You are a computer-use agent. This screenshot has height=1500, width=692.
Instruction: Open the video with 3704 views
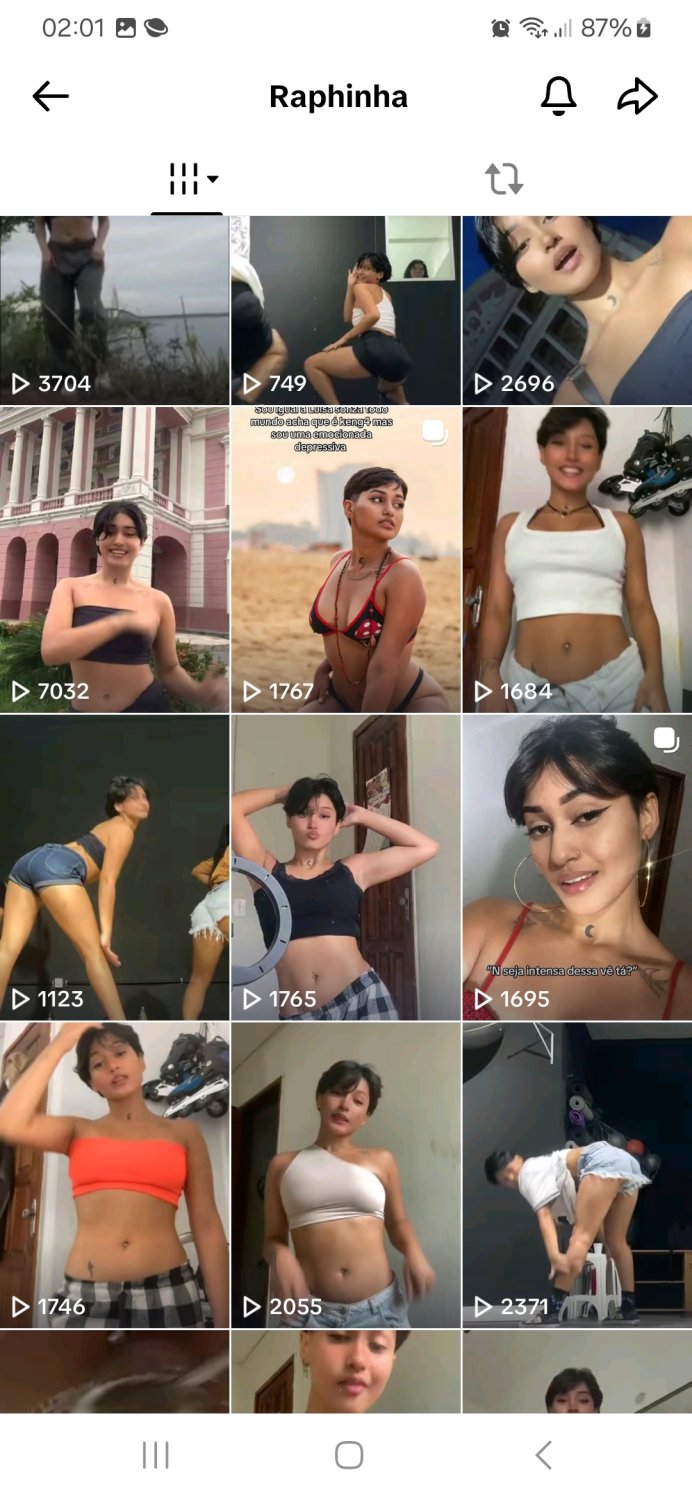[x=114, y=310]
